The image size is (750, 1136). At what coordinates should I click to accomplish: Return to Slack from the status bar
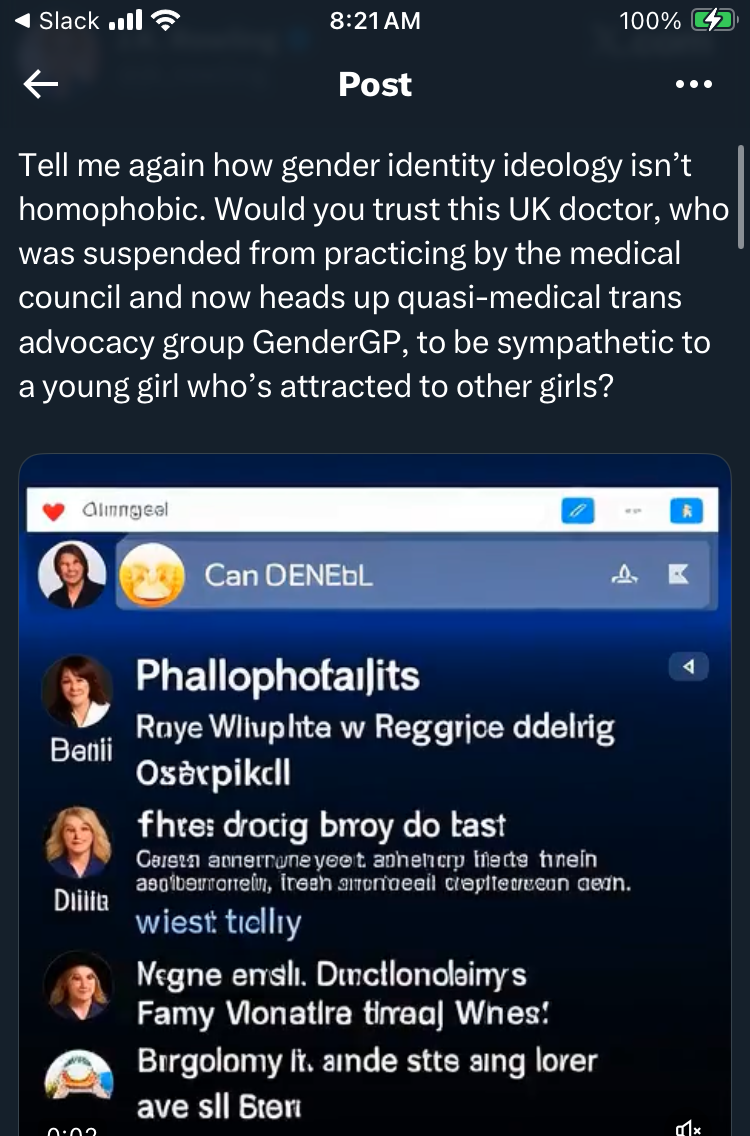click(56, 21)
